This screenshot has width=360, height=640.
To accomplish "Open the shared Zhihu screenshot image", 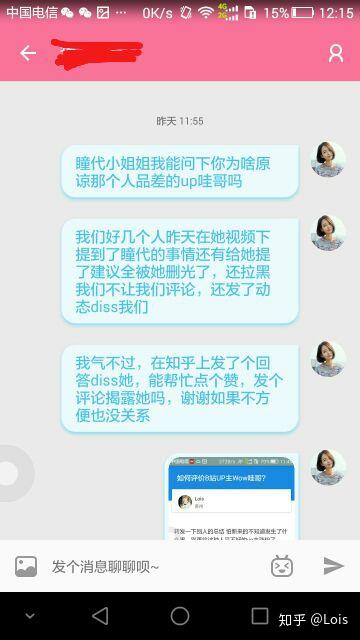I will [x=231, y=497].
